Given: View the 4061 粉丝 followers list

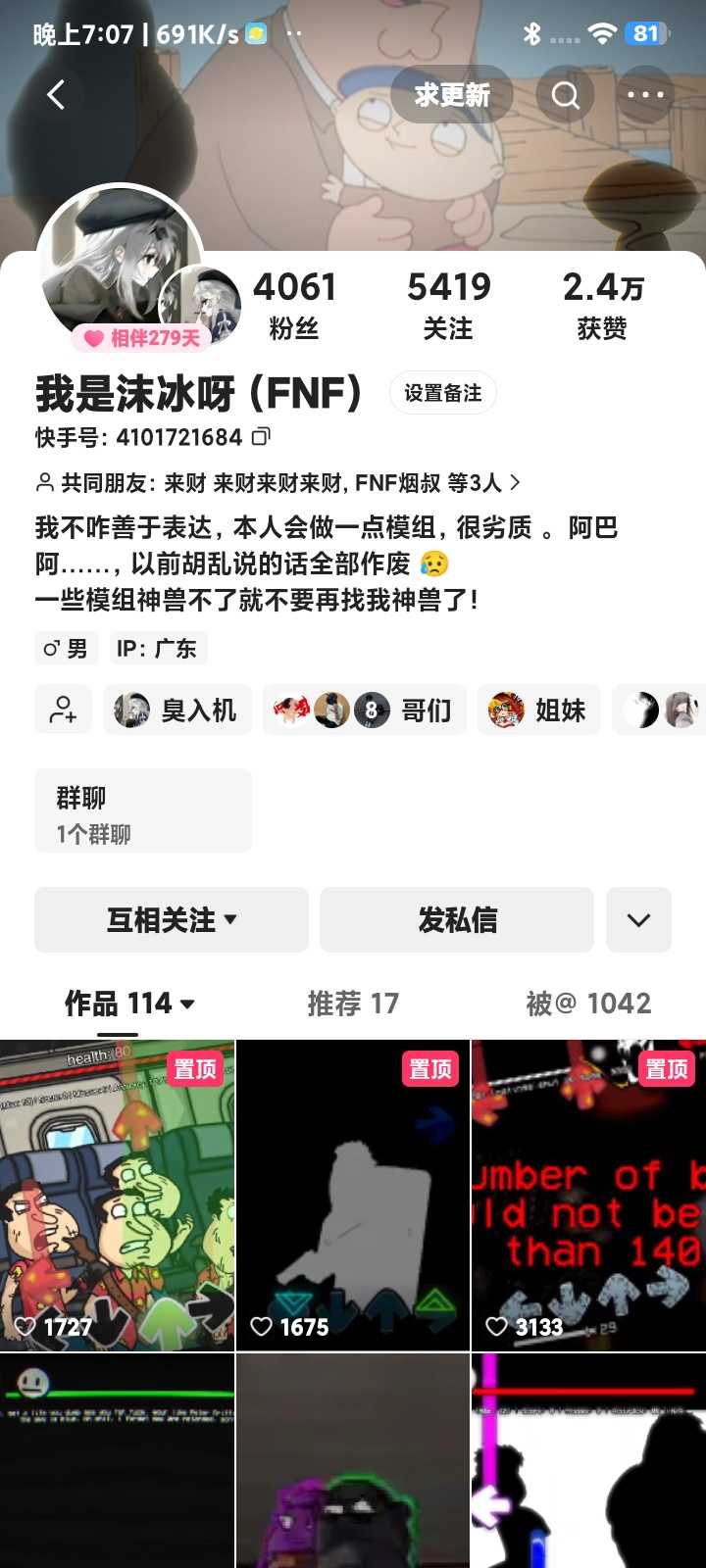Looking at the screenshot, I should tap(294, 306).
